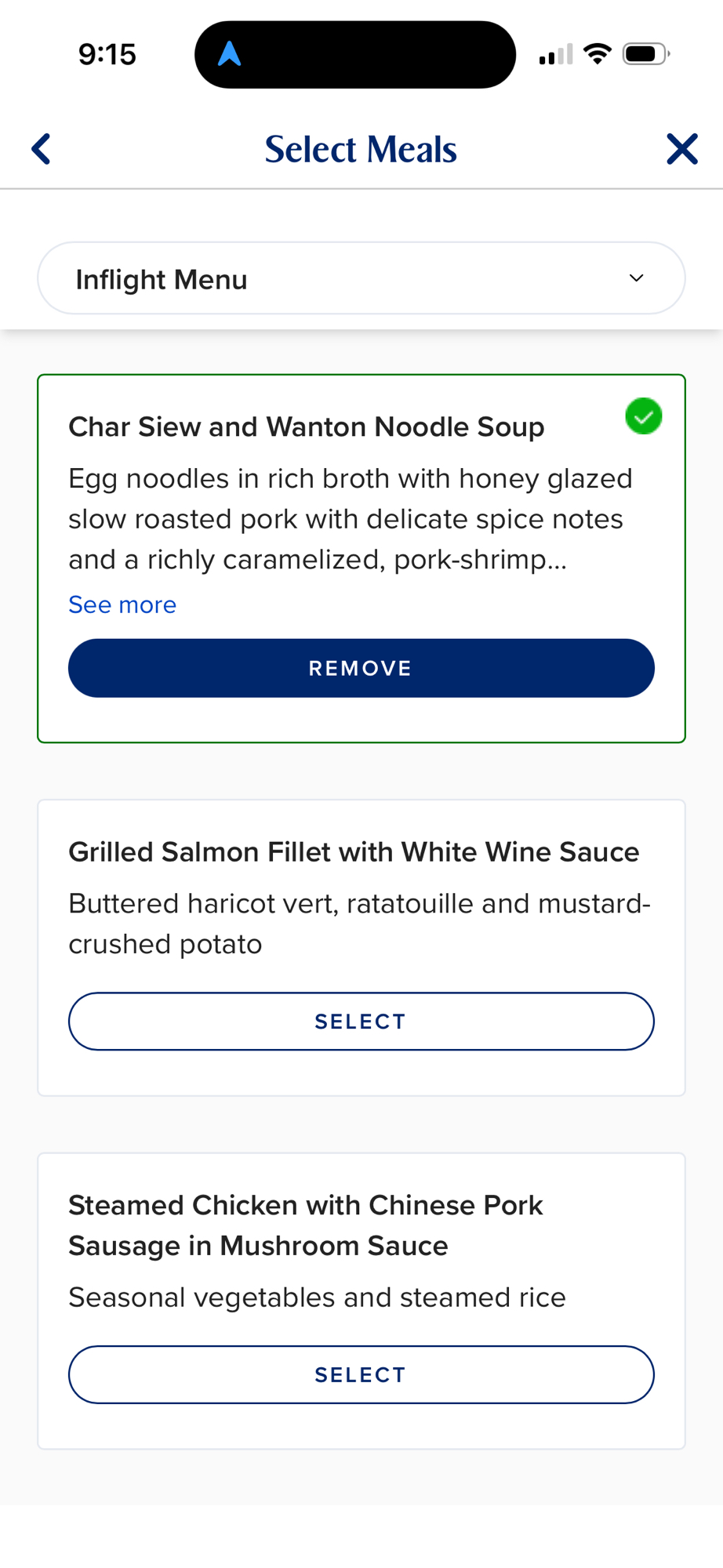The width and height of the screenshot is (723, 1568).
Task: Open the Inflight Menu dropdown
Action: point(361,278)
